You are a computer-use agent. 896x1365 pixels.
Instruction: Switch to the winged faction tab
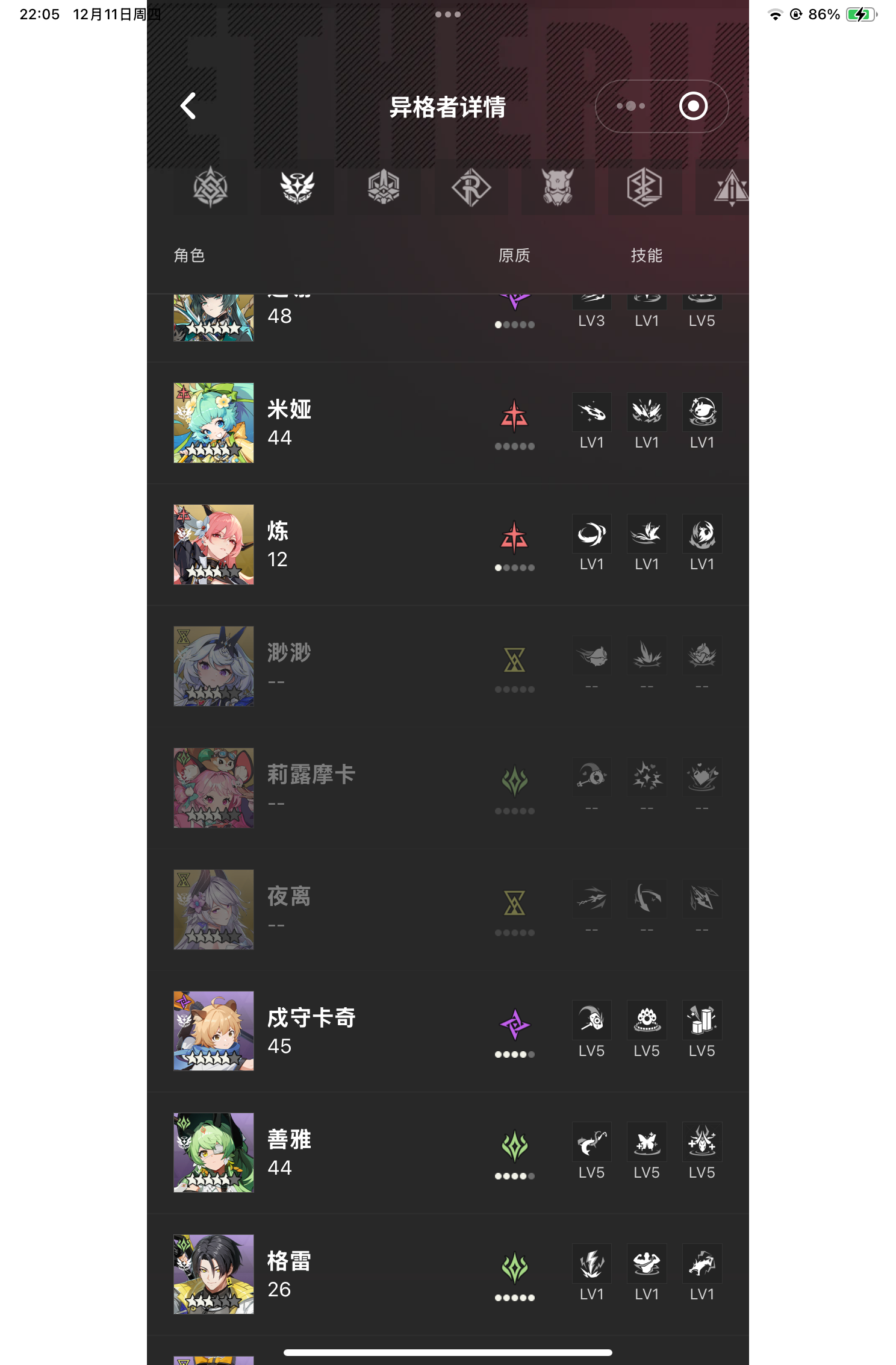297,189
